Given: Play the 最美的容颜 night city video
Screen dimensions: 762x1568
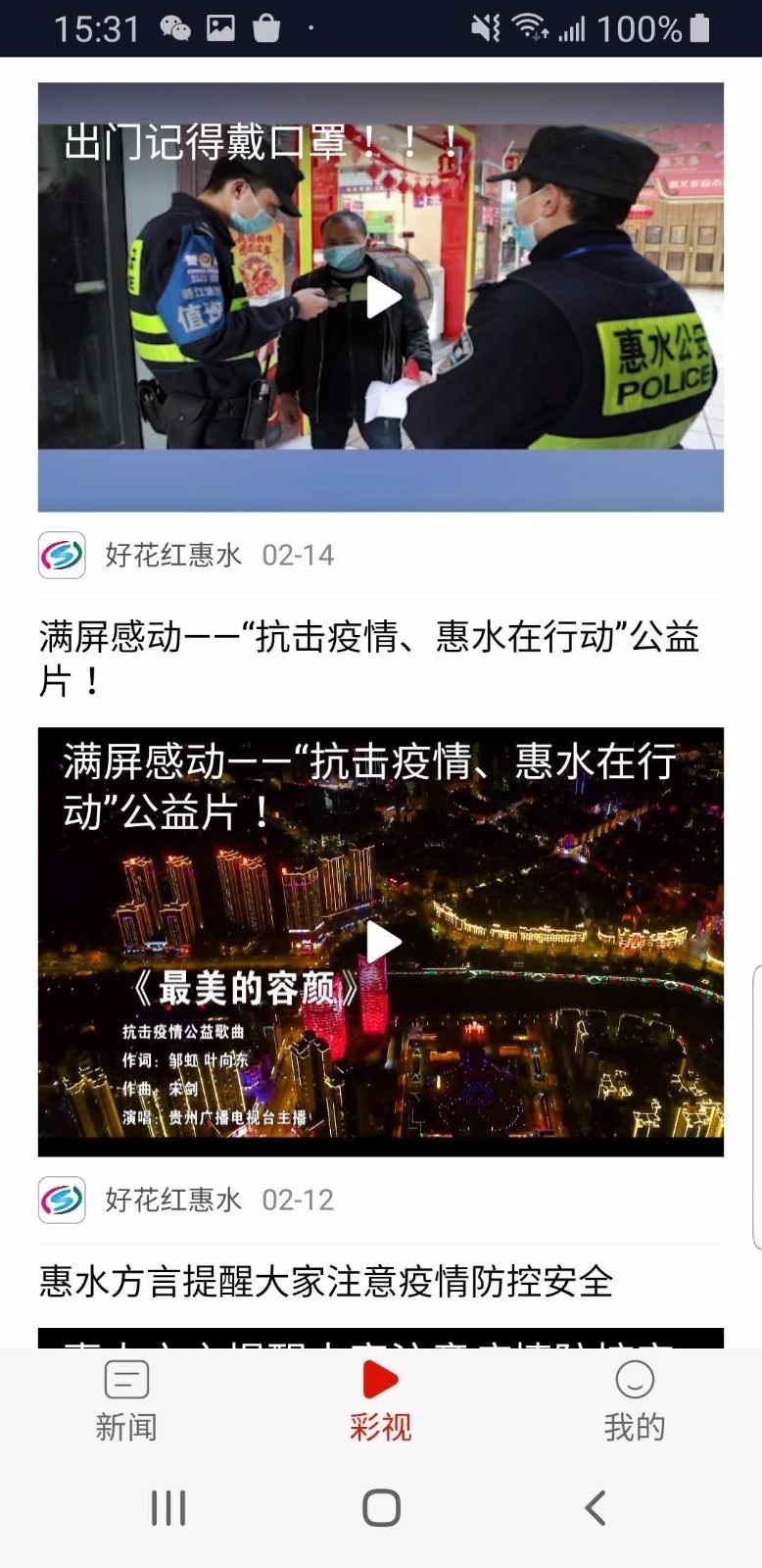Looking at the screenshot, I should pos(382,941).
